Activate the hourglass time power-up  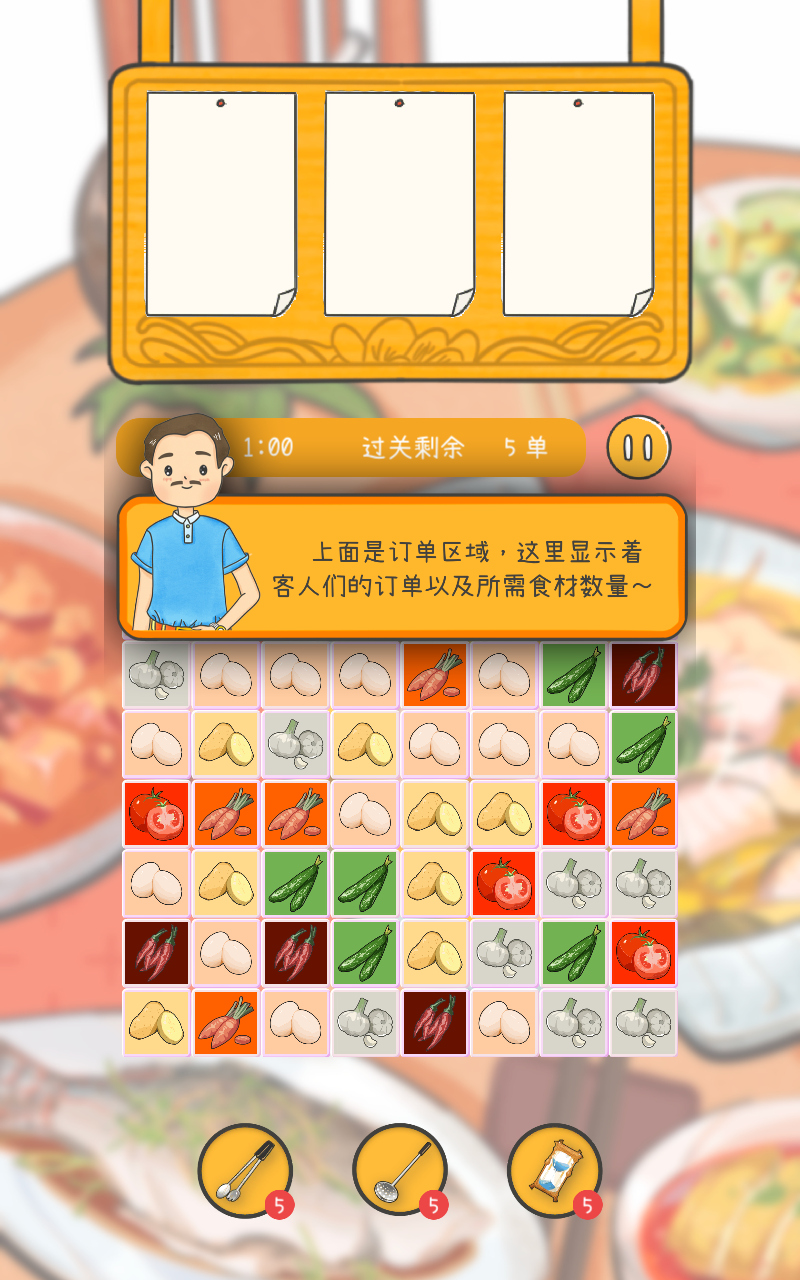[x=554, y=1170]
